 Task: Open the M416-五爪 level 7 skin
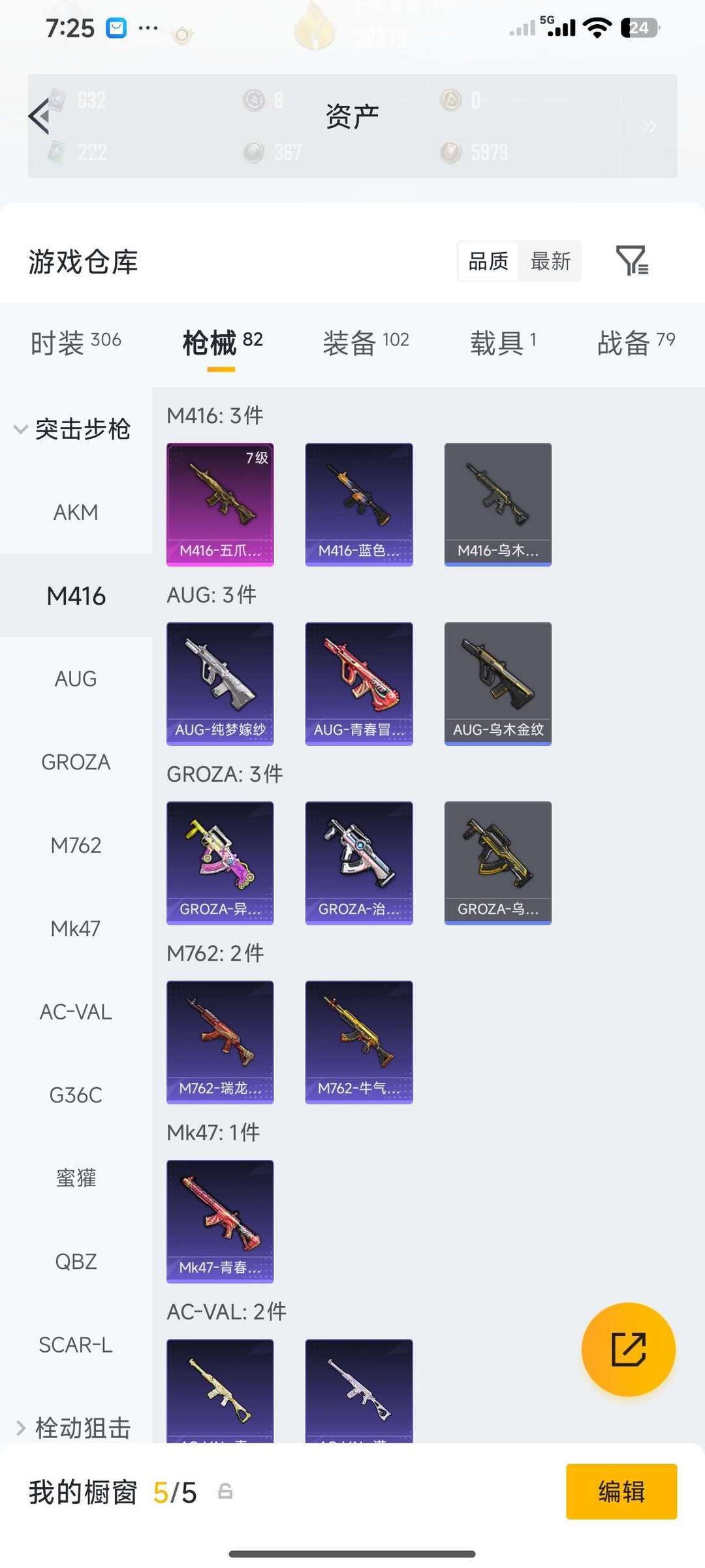tap(220, 505)
